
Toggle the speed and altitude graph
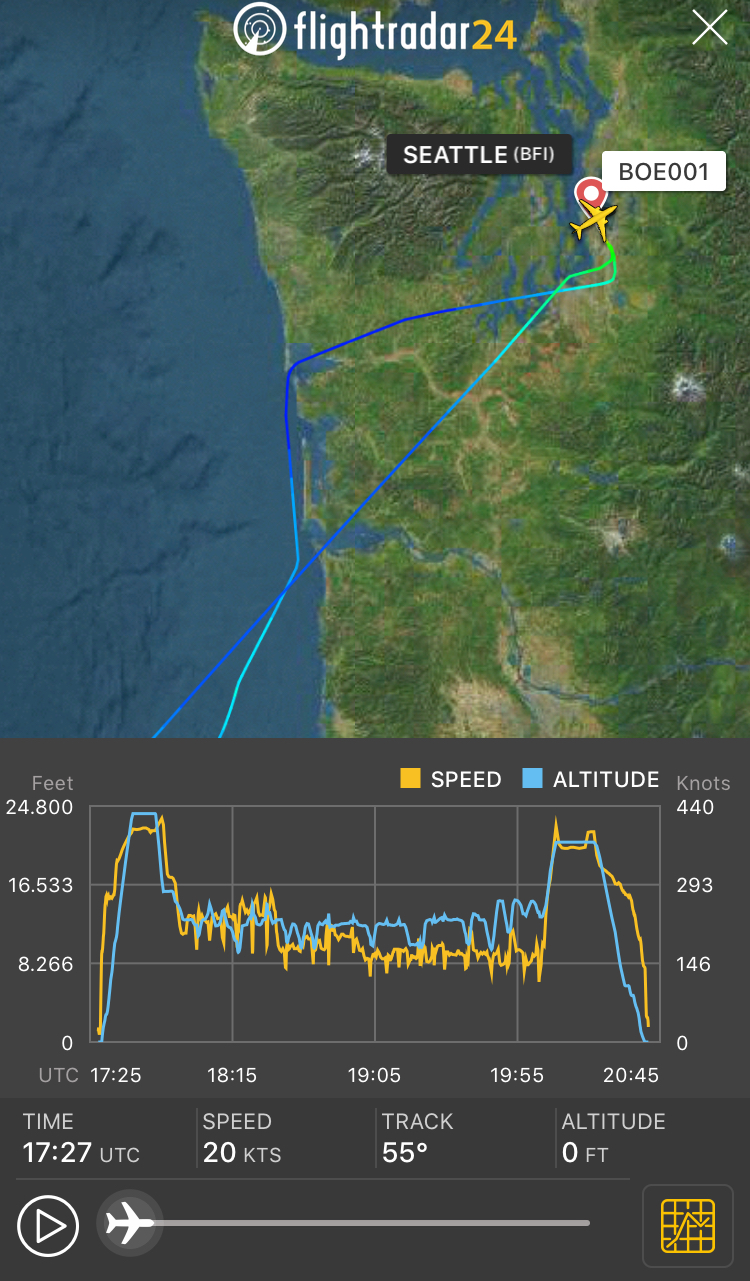688,1225
